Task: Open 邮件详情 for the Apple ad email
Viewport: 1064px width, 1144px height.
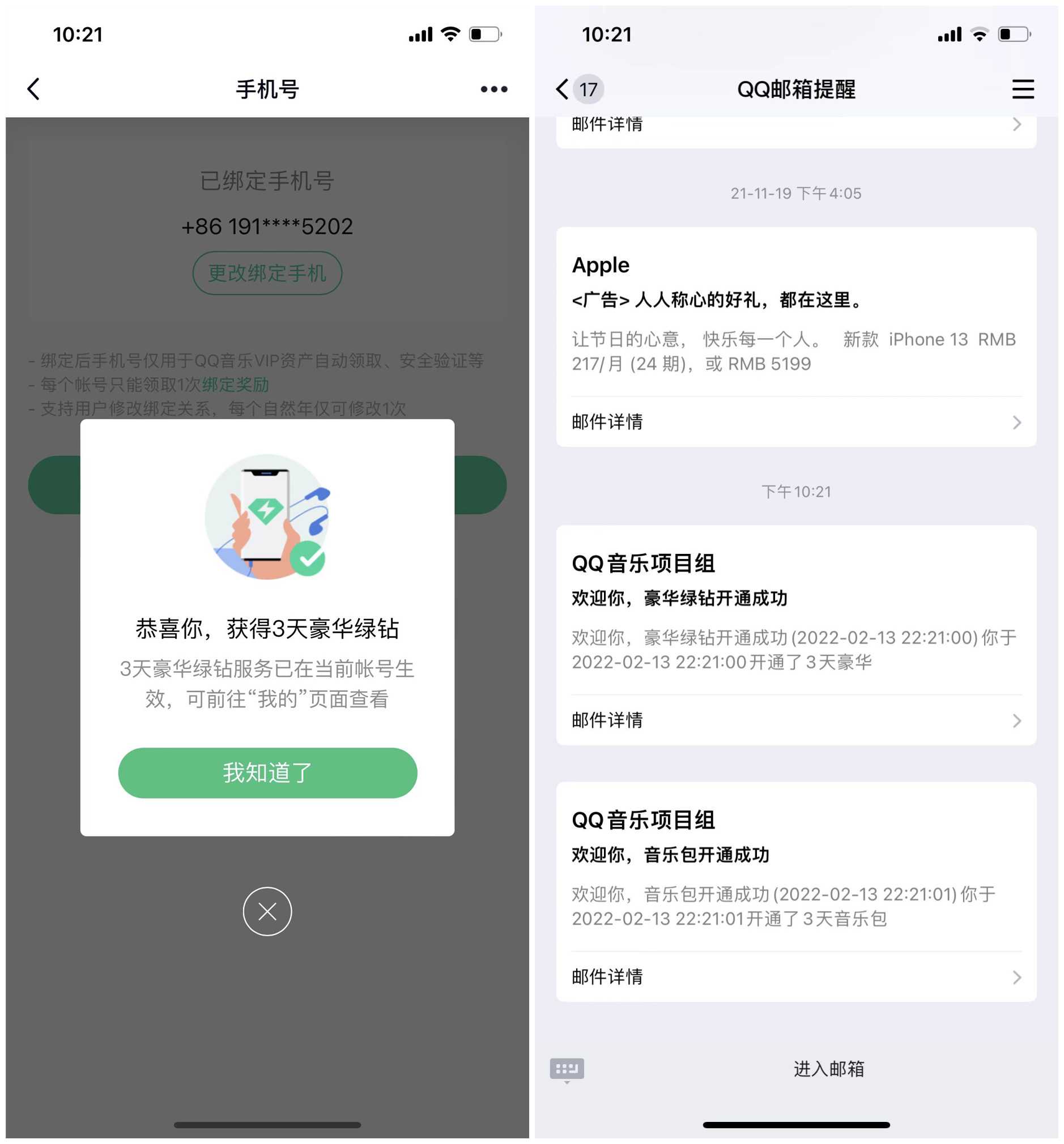Action: tap(795, 422)
